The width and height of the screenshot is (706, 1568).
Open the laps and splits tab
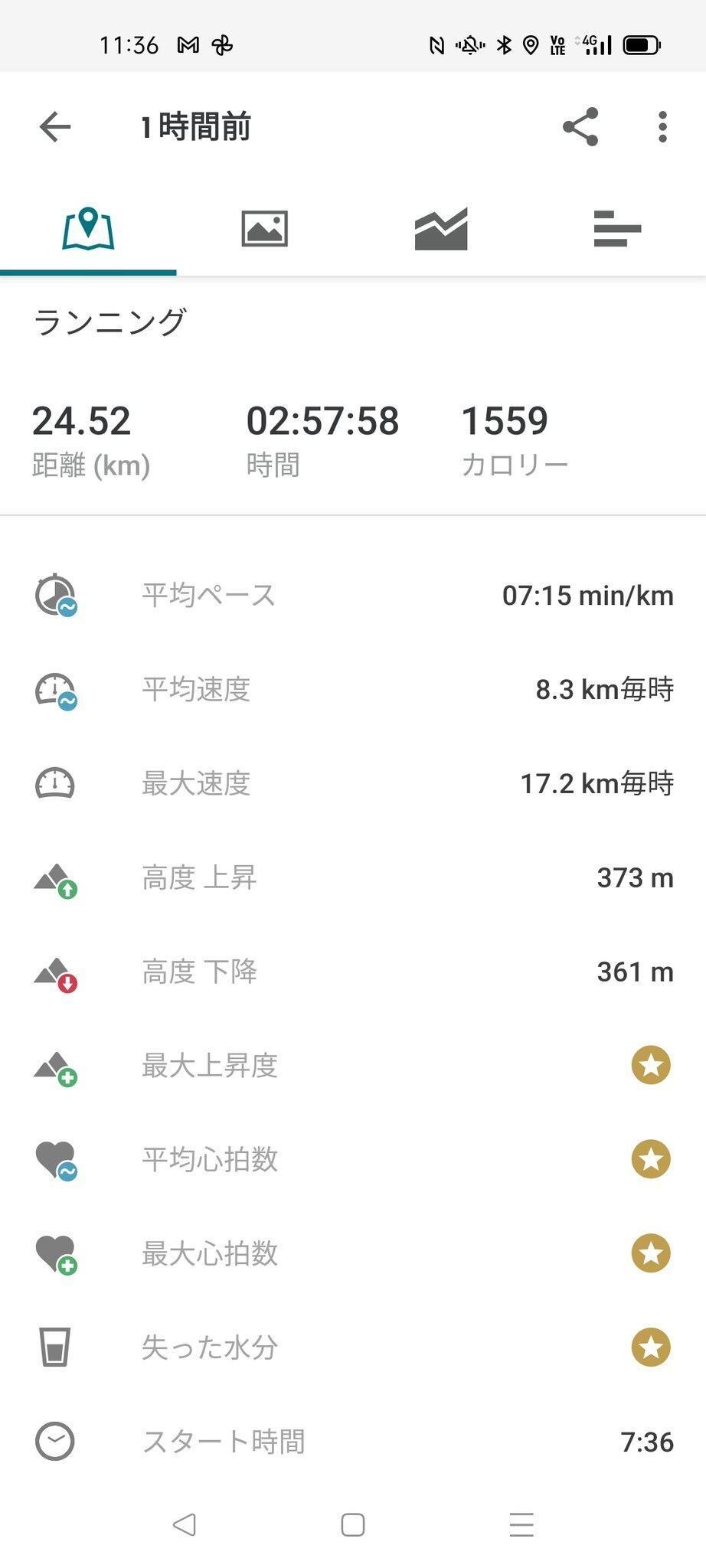tap(617, 229)
